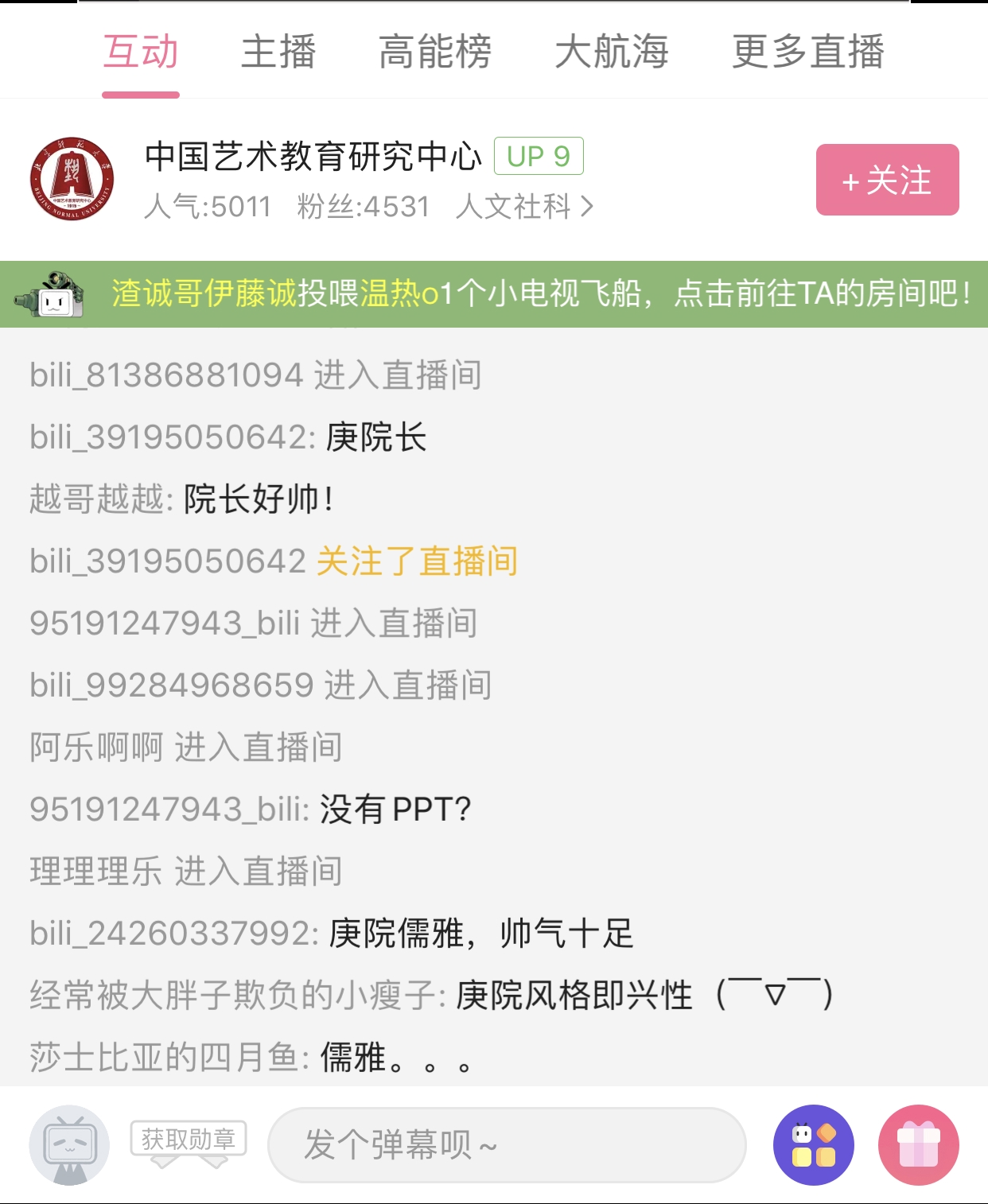Focus the 发个弹幕呗 input field

[507, 1145]
